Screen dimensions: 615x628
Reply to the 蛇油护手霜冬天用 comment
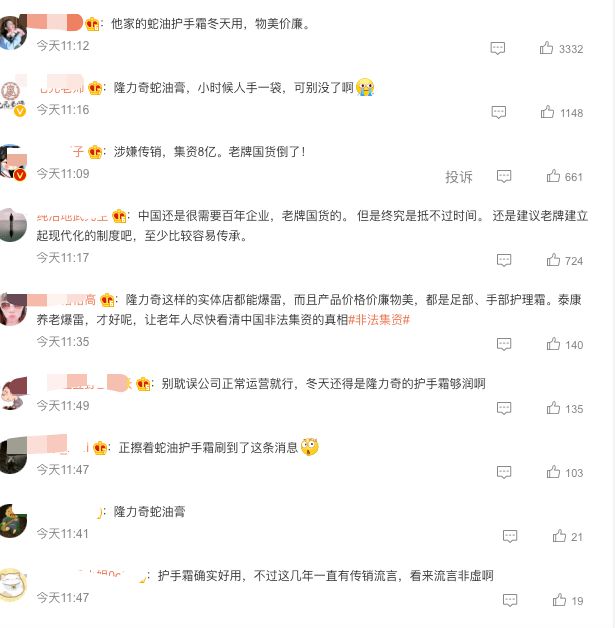pyautogui.click(x=498, y=48)
